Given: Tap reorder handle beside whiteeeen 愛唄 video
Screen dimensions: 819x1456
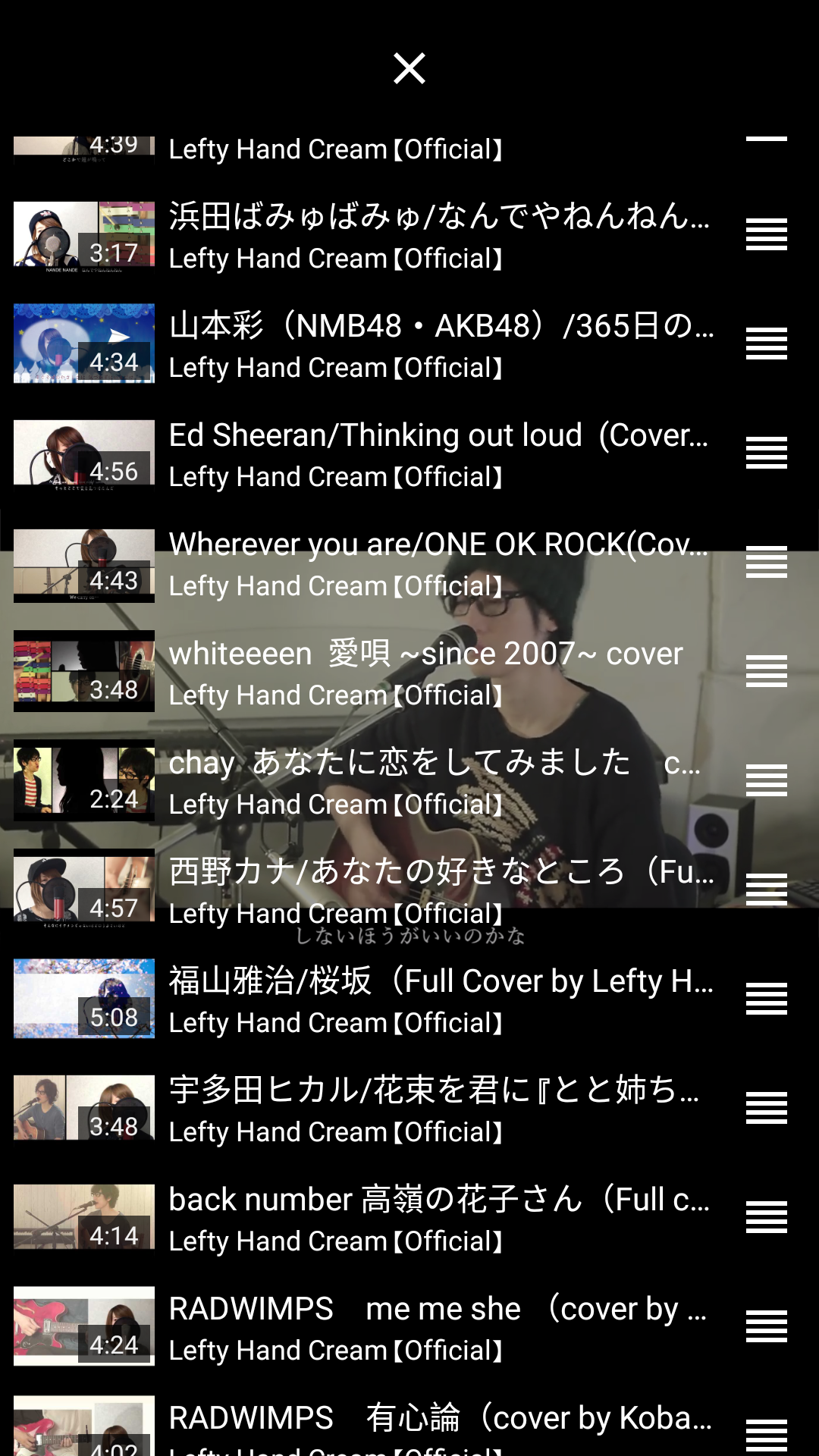Looking at the screenshot, I should 766,672.
